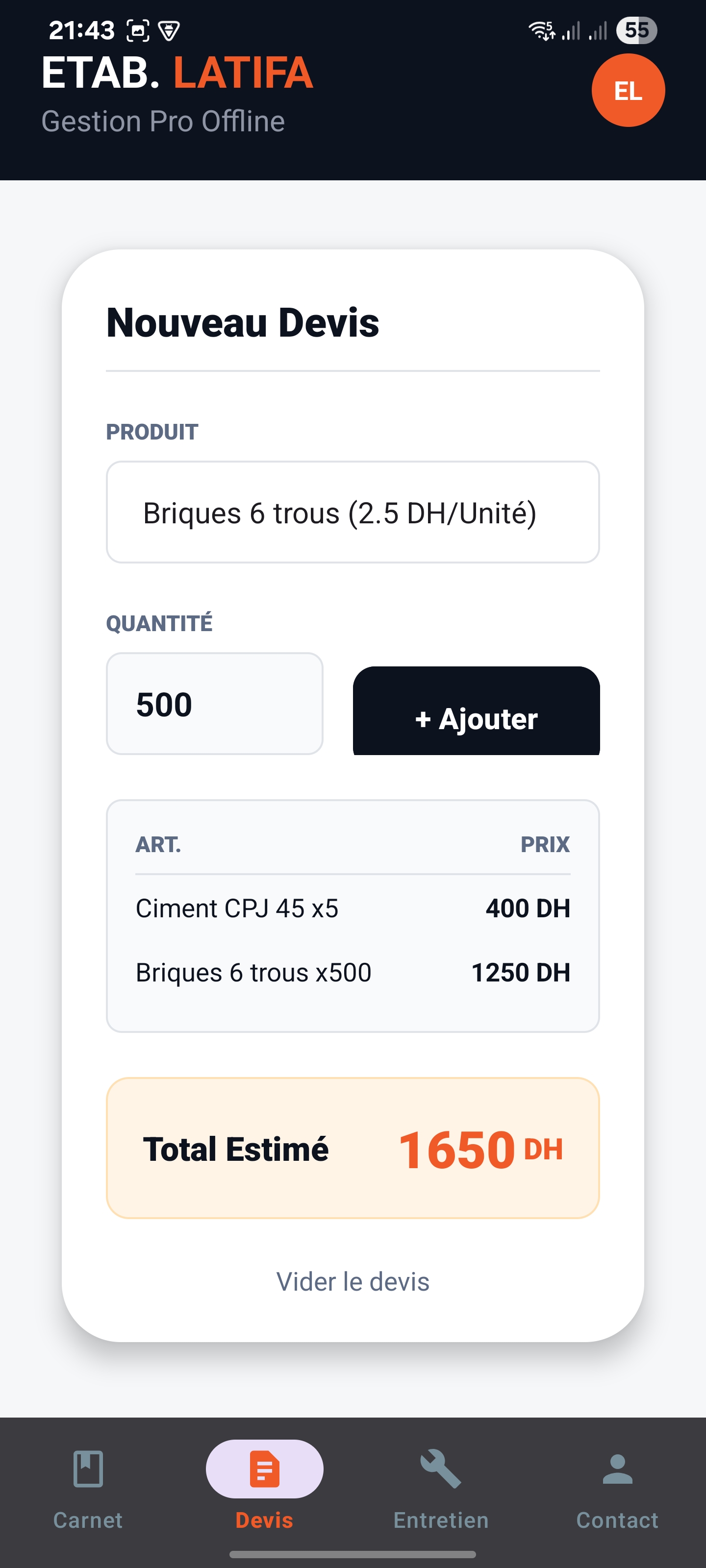Click the battery level indicator showing 55

click(635, 29)
